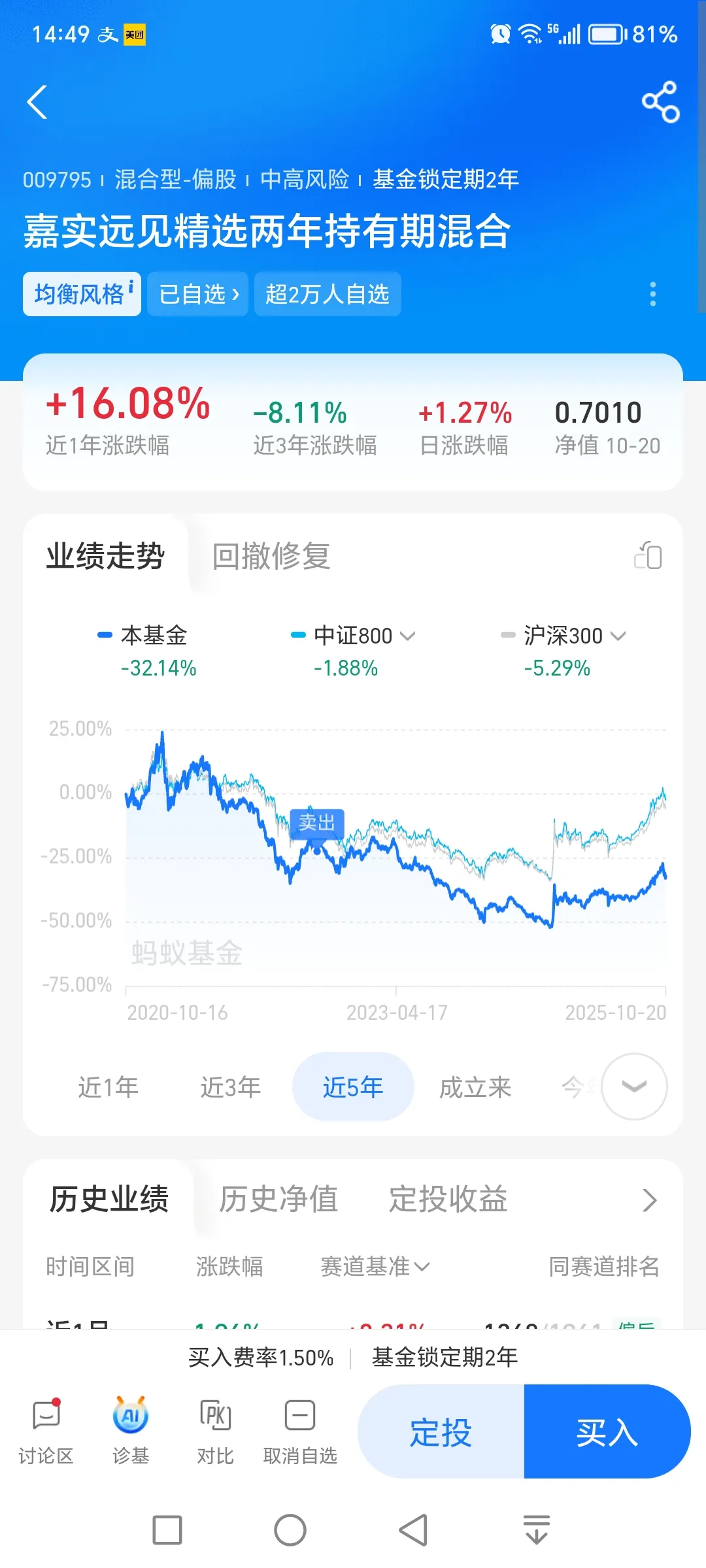The image size is (706, 1568).
Task: Tap 取消自选 to remove from watchlist
Action: [x=300, y=1431]
